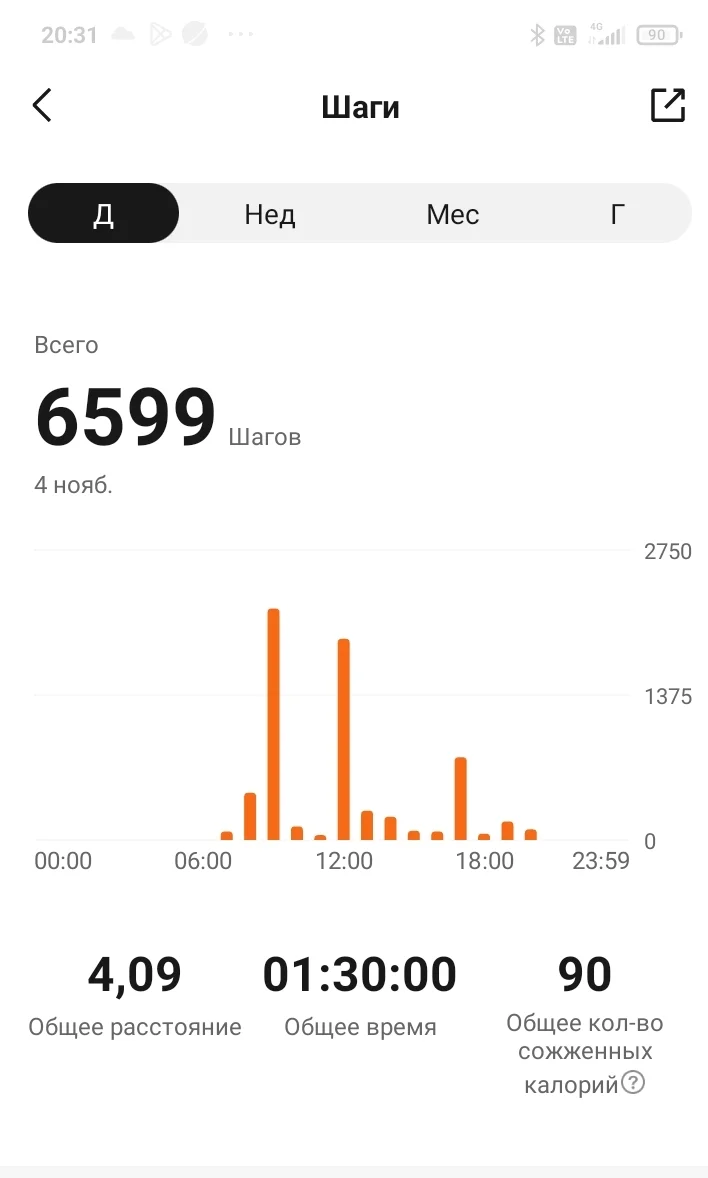Select the Д day tab

(104, 214)
